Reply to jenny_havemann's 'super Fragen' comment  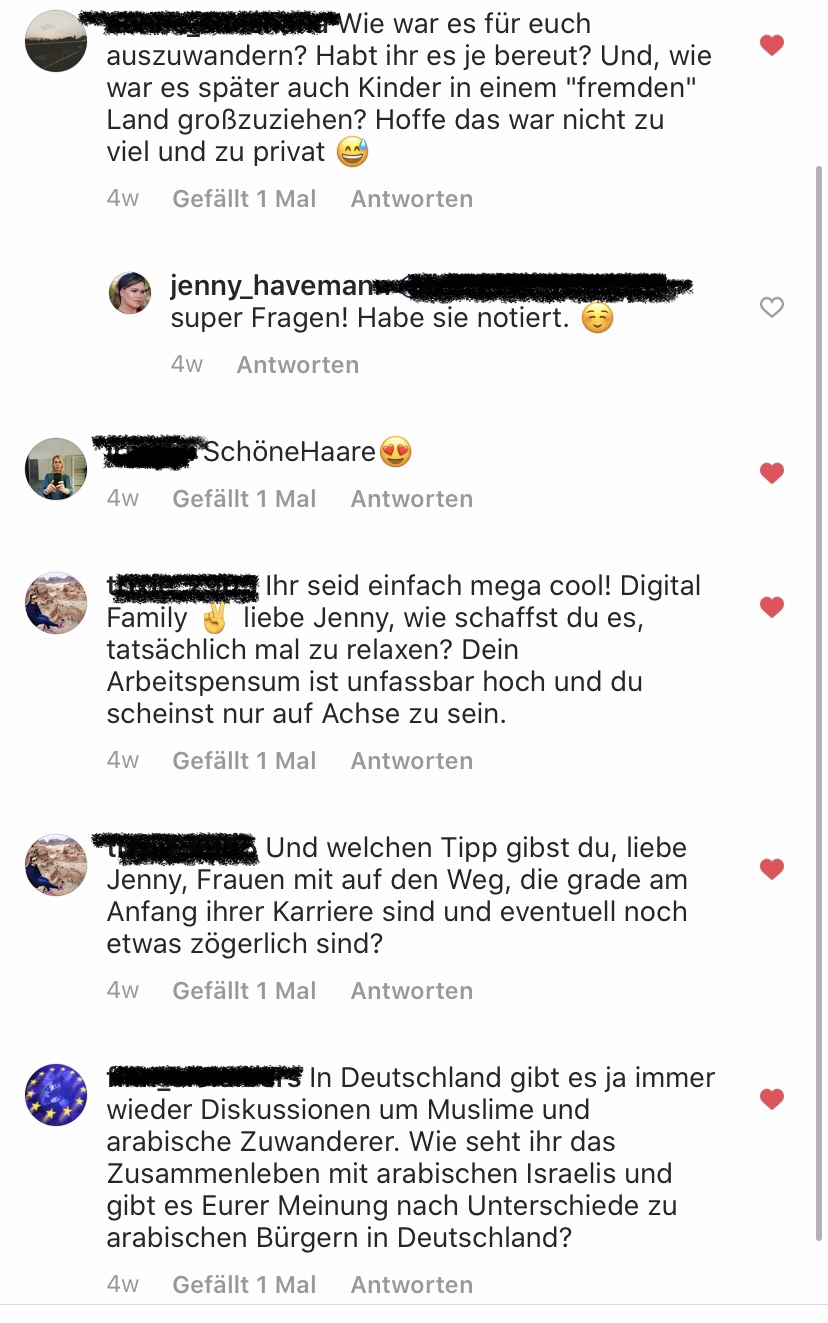pos(297,365)
